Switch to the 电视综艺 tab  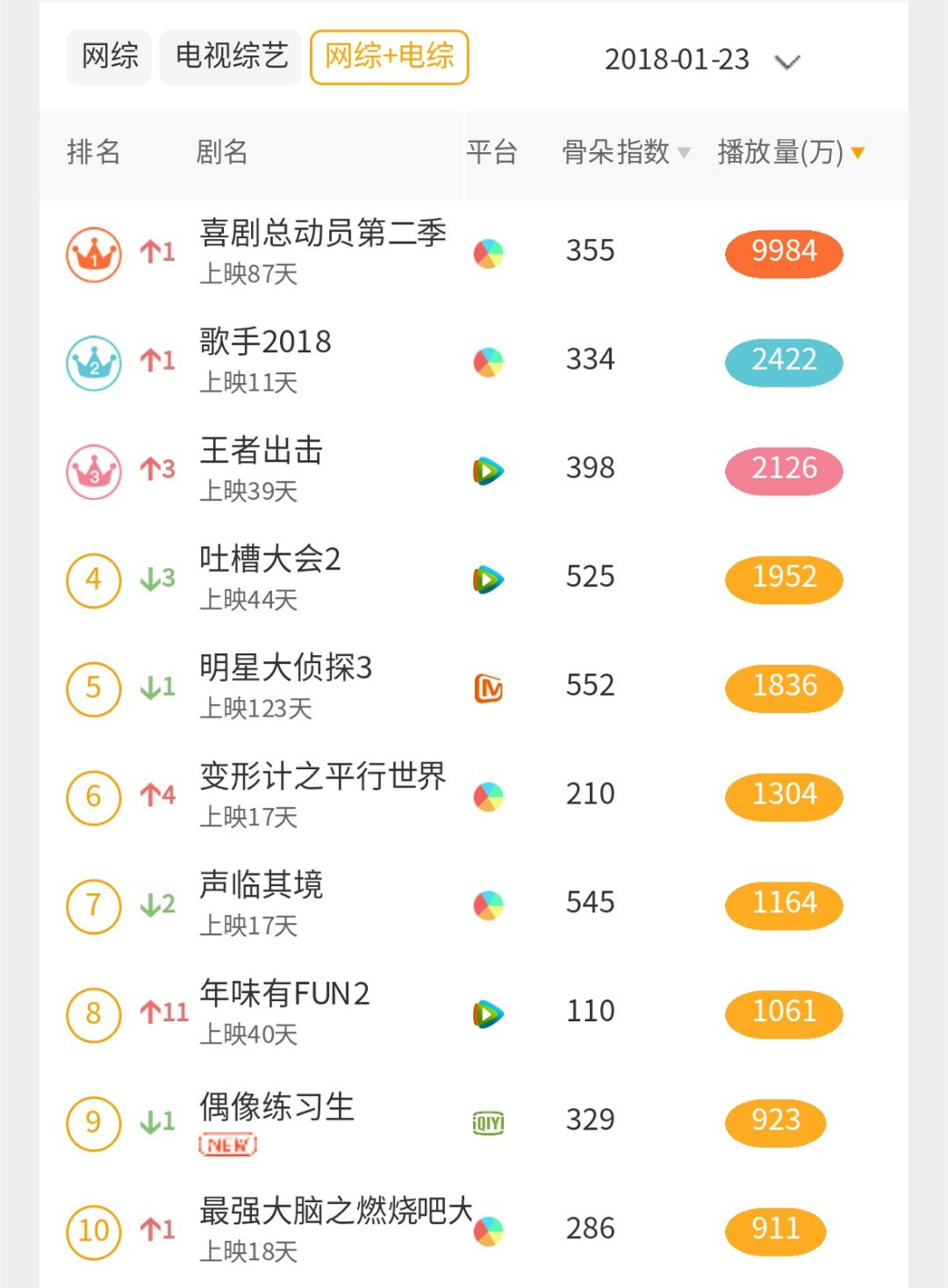pos(229,58)
